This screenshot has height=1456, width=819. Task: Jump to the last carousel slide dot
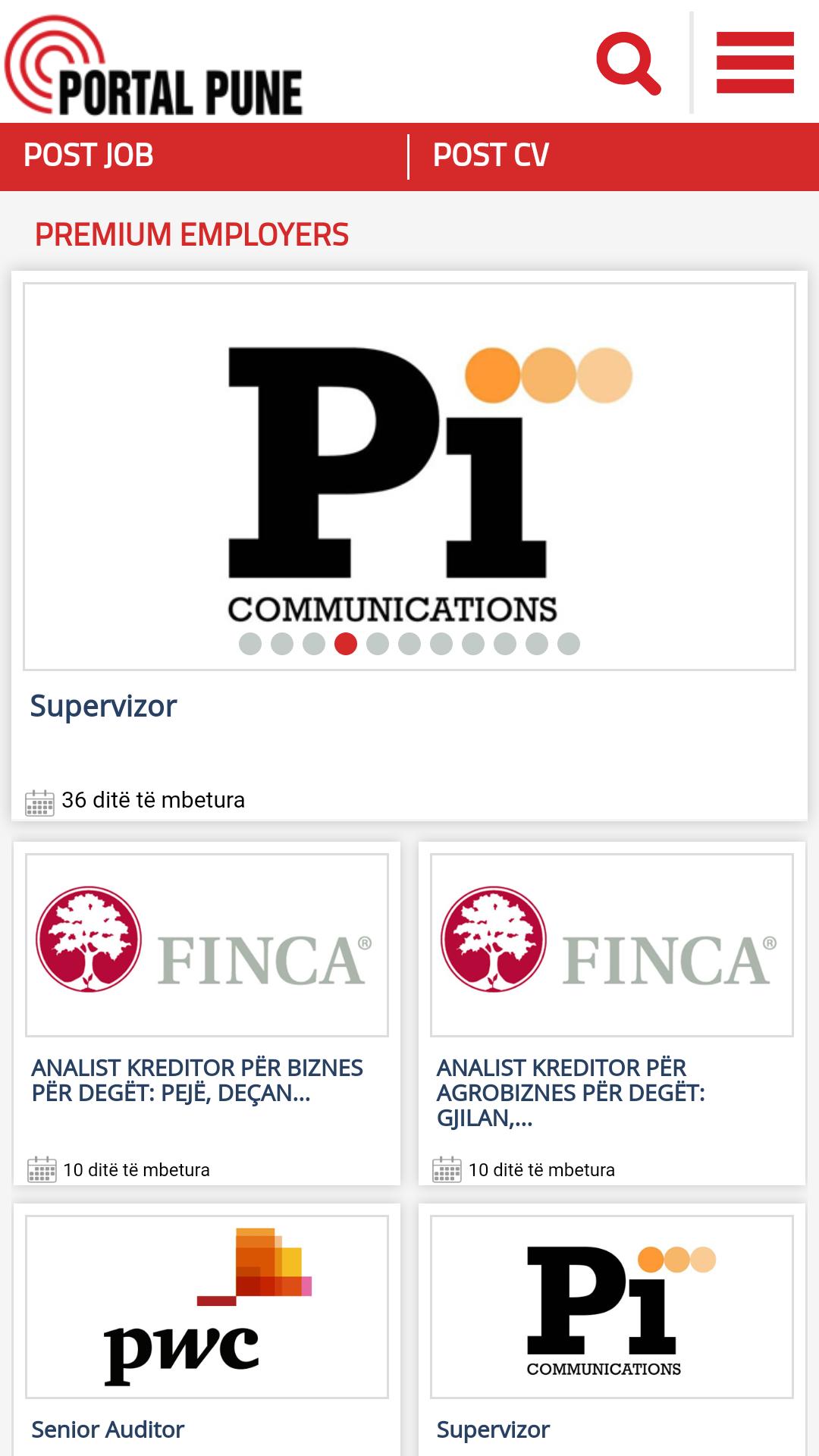click(569, 644)
